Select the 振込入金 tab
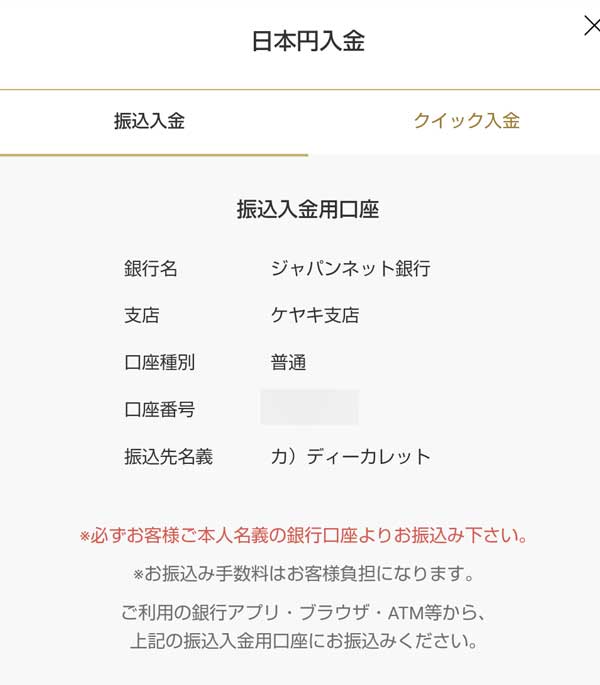Image resolution: width=600 pixels, height=685 pixels. tap(150, 122)
